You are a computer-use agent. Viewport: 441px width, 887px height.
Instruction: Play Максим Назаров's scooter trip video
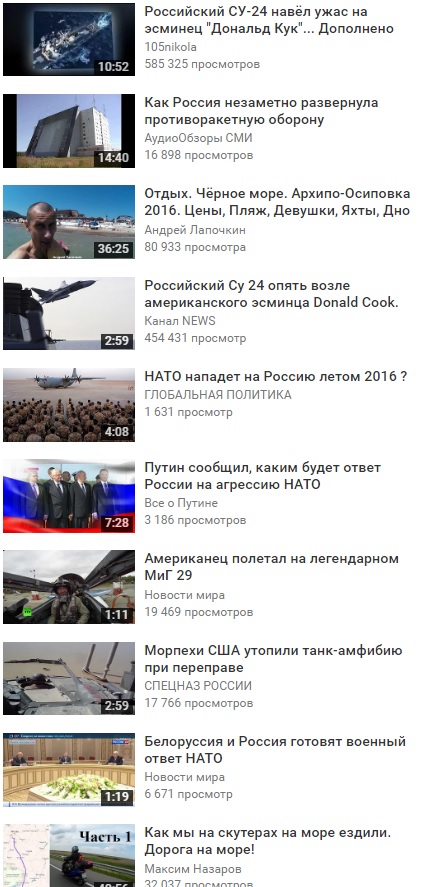tap(267, 841)
